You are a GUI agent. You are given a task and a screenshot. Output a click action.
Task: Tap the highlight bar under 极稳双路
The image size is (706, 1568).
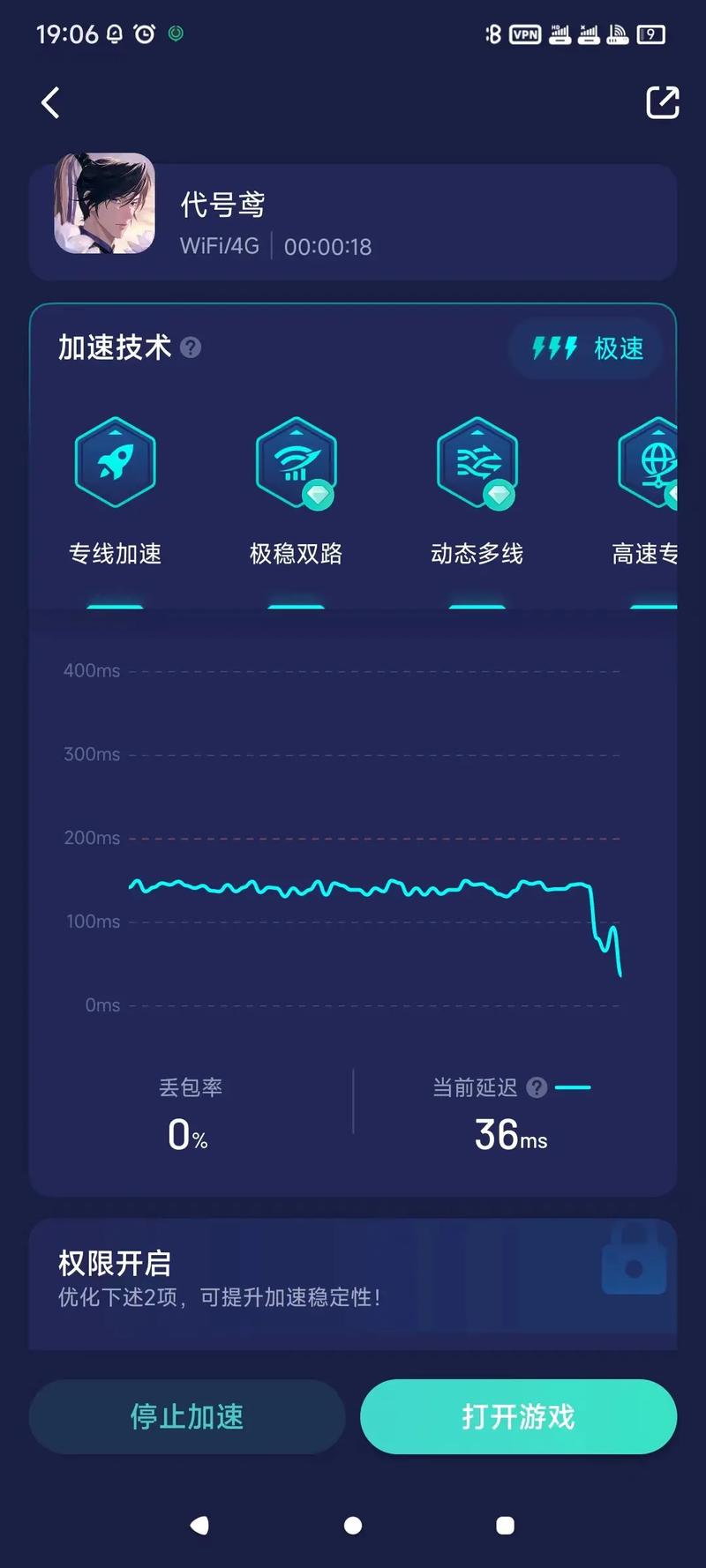(296, 606)
